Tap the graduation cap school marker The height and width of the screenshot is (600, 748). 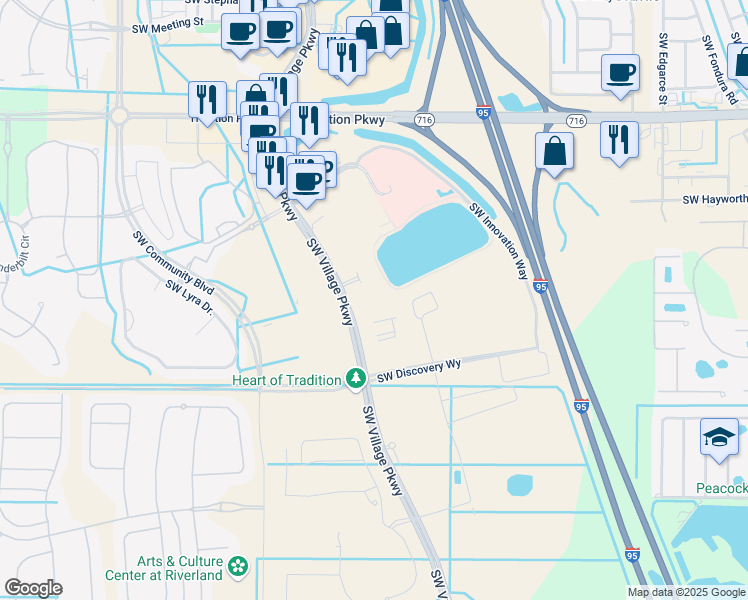[719, 437]
